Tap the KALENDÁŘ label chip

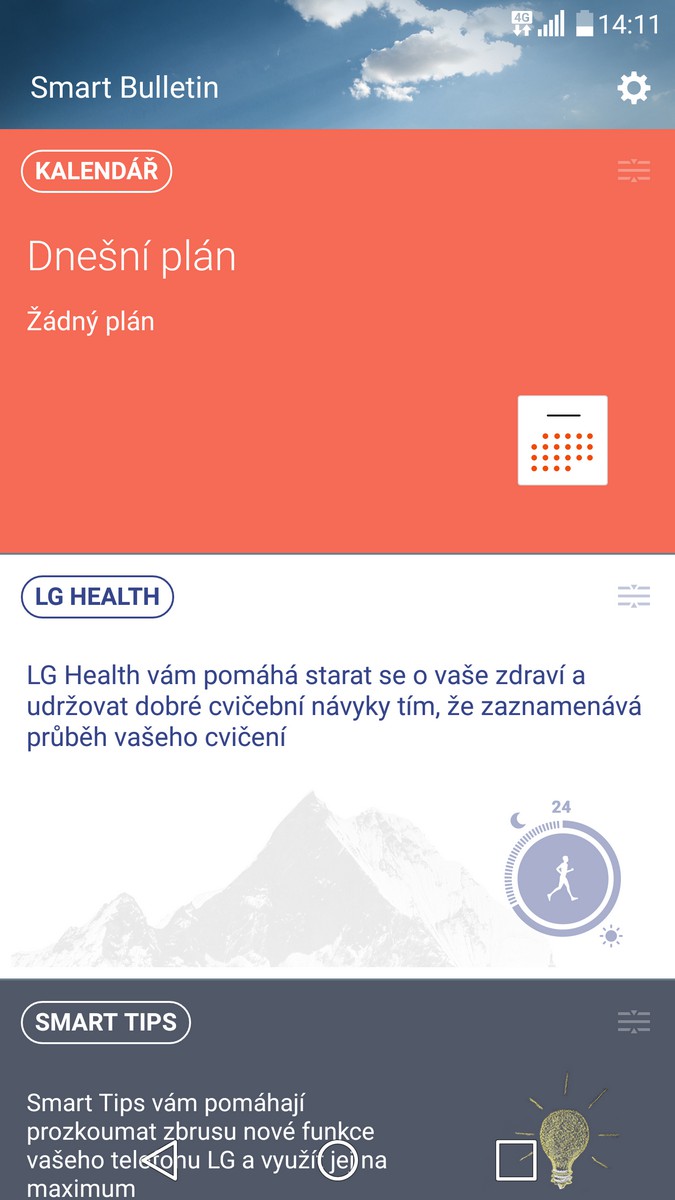pos(97,171)
